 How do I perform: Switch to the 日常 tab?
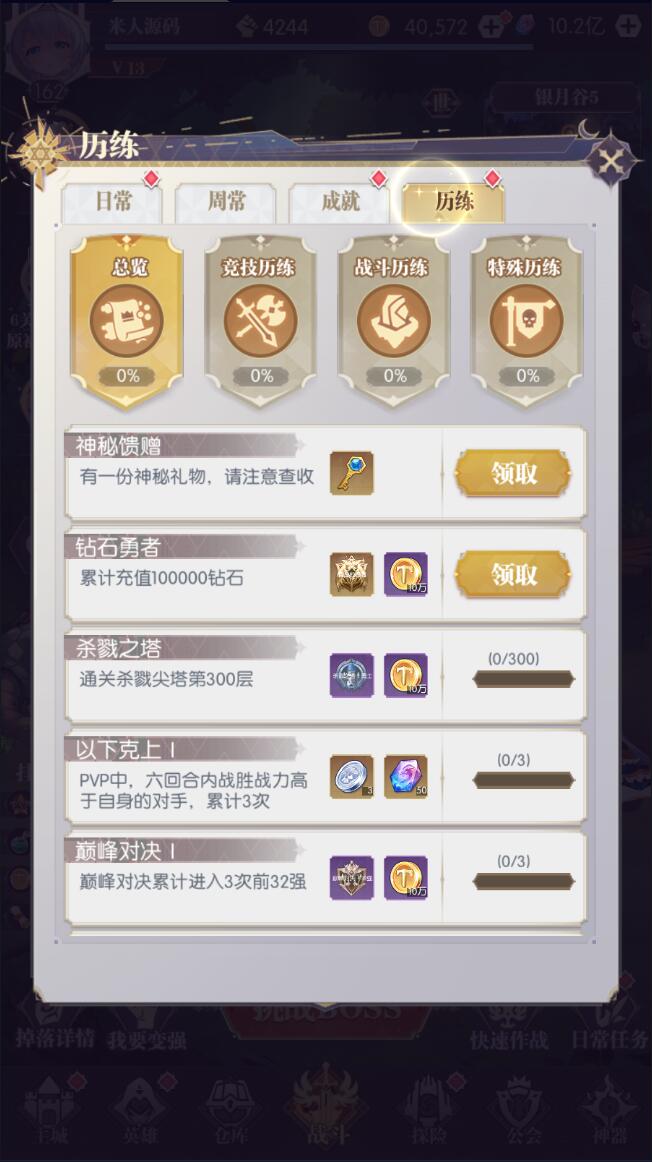(113, 202)
